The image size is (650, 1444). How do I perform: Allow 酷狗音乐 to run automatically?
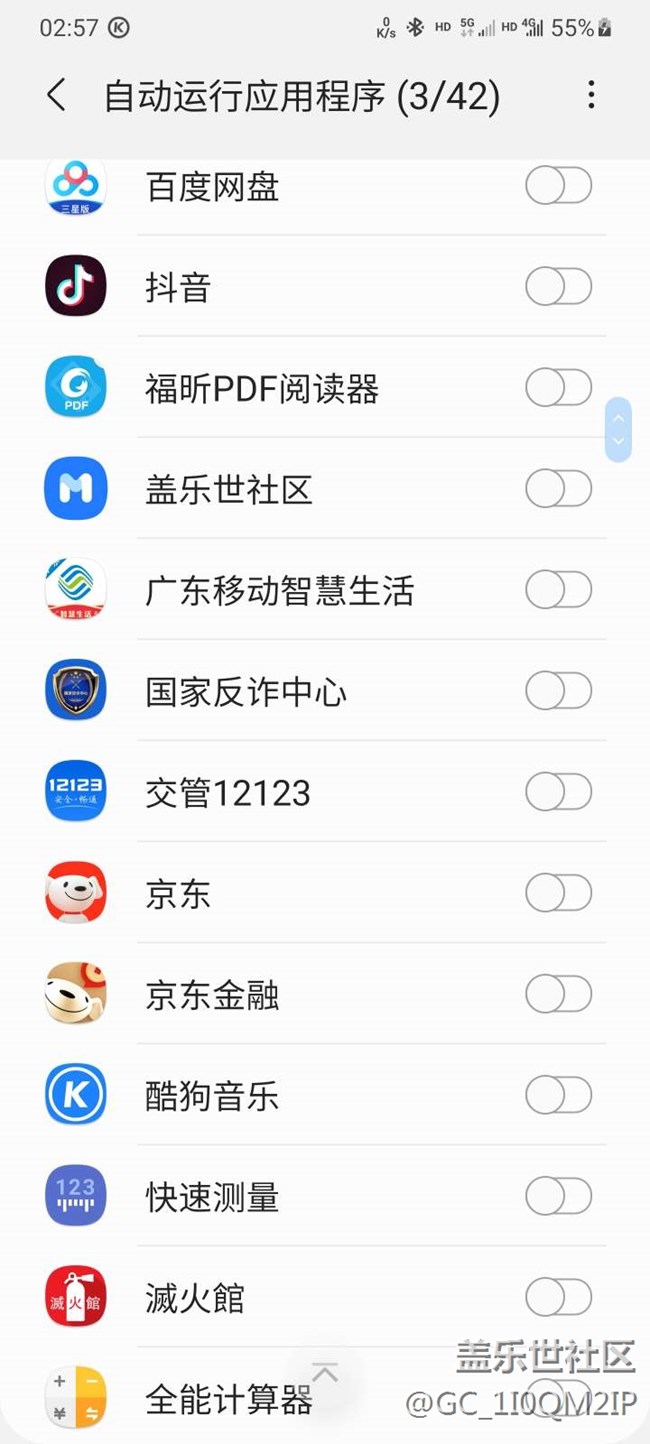pyautogui.click(x=558, y=1095)
